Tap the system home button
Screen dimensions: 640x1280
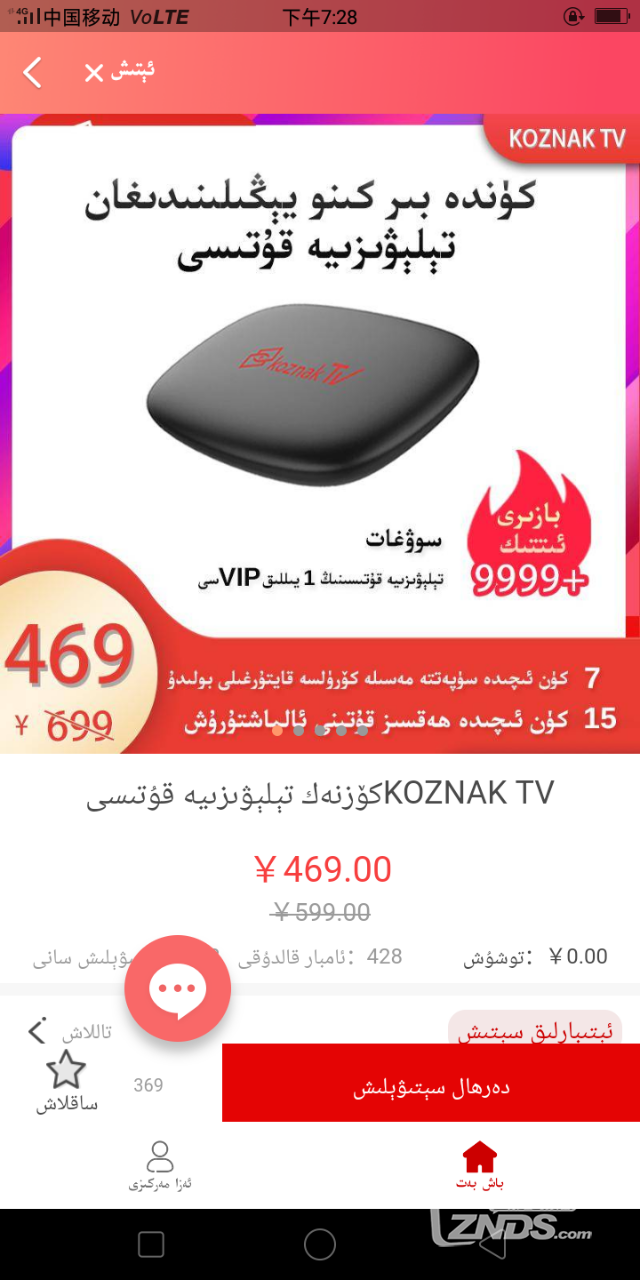pos(320,1244)
